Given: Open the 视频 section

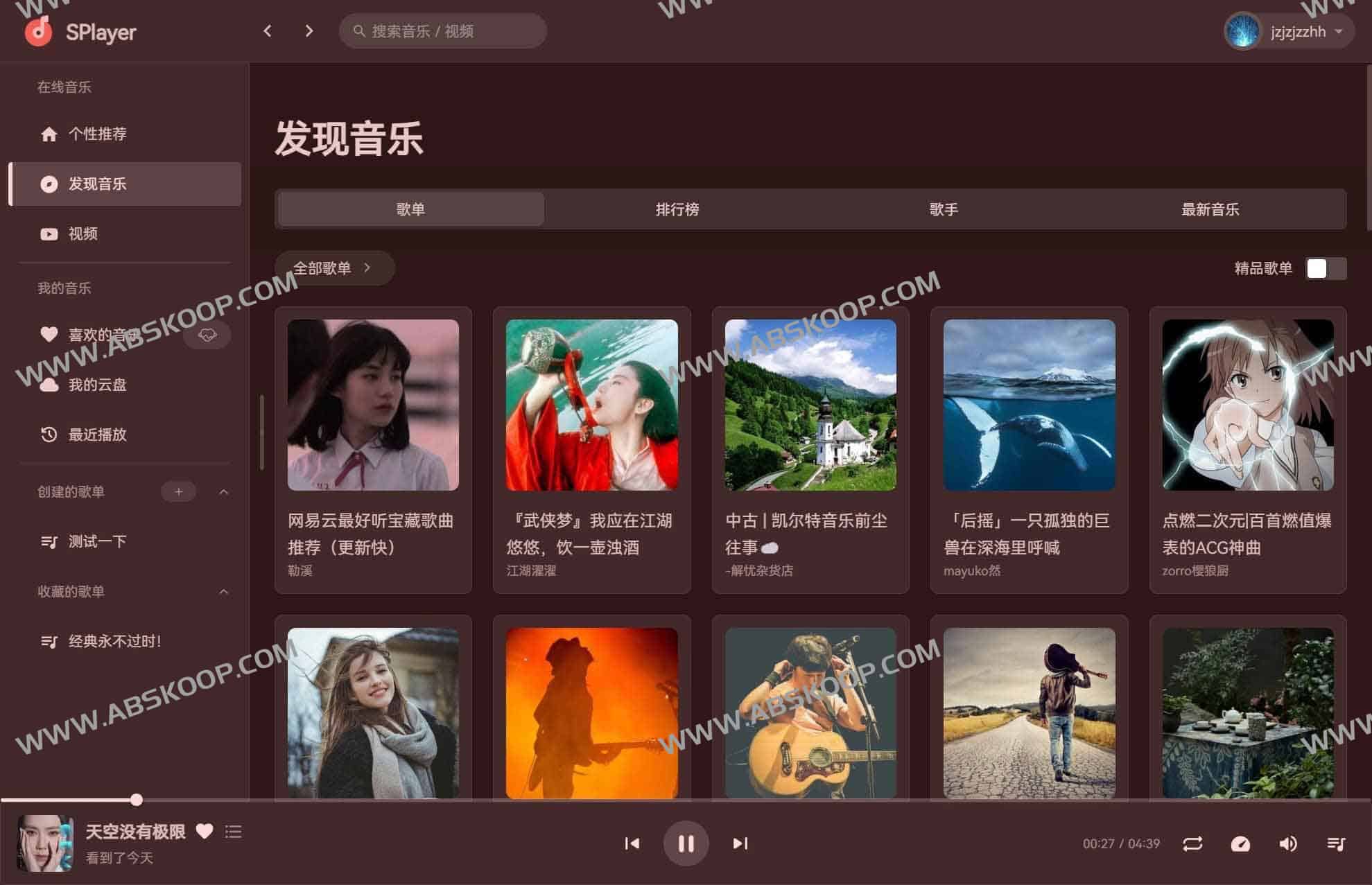Looking at the screenshot, I should pyautogui.click(x=83, y=234).
